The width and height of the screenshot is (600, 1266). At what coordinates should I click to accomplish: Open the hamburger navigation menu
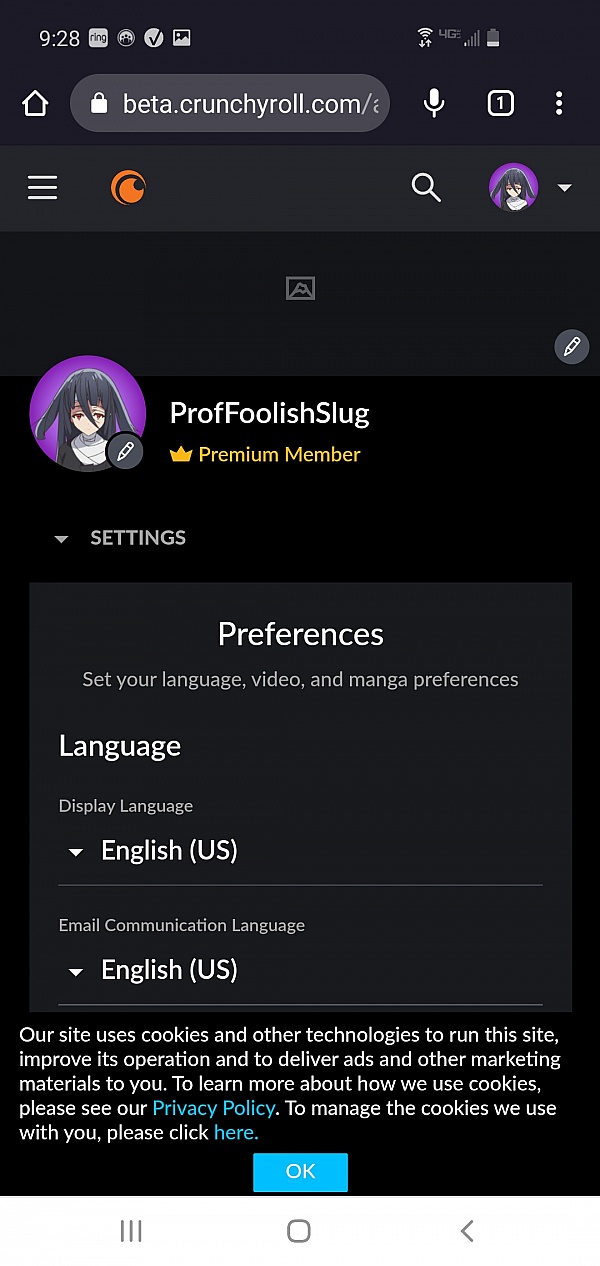[x=42, y=187]
